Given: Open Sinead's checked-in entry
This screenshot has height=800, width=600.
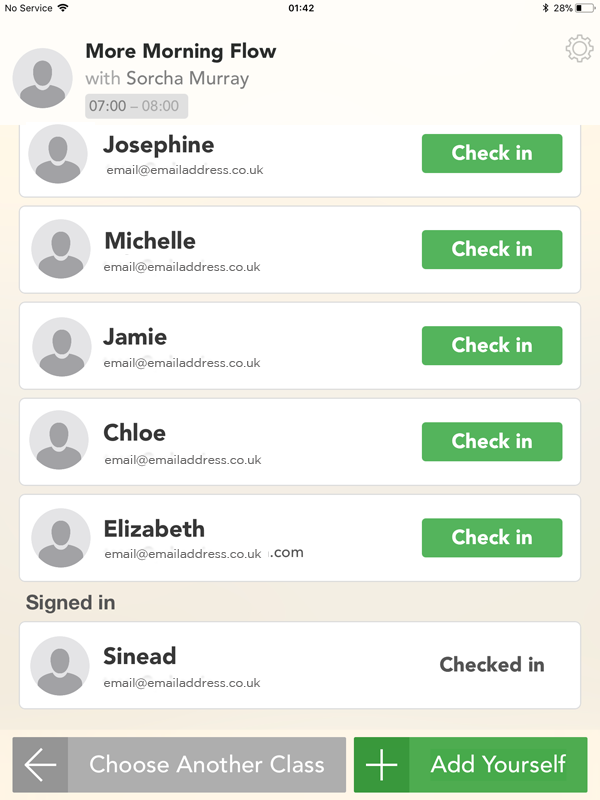Looking at the screenshot, I should coord(300,665).
